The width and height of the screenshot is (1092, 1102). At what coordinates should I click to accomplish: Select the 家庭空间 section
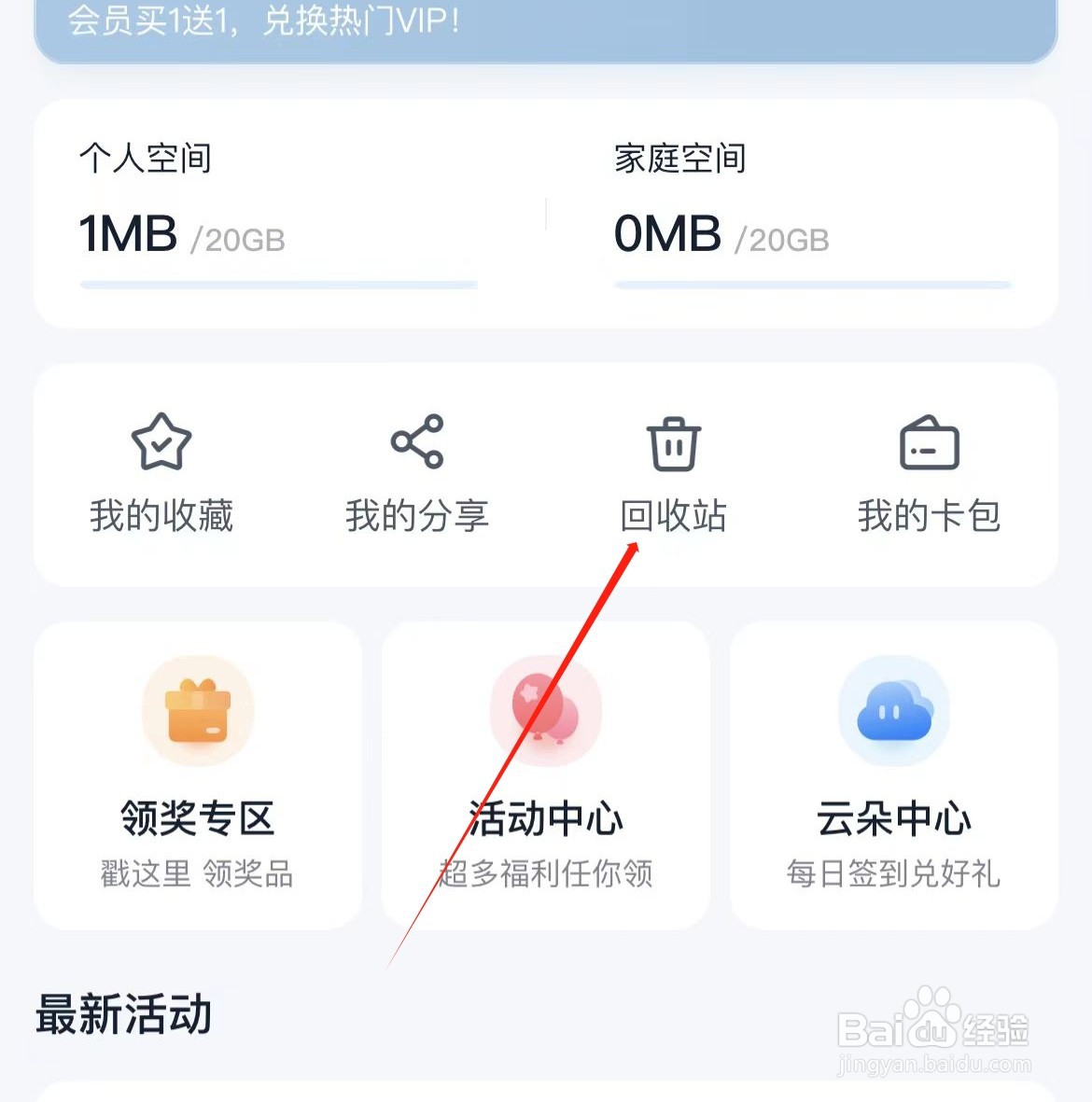click(679, 159)
